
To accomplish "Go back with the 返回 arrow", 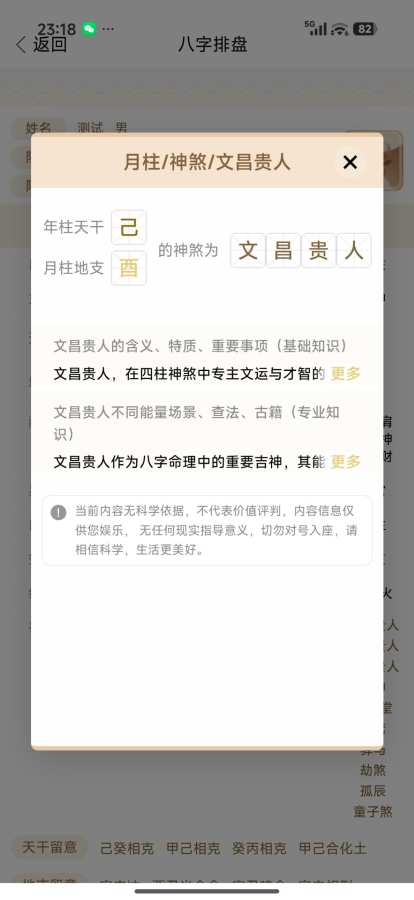I will (41, 45).
